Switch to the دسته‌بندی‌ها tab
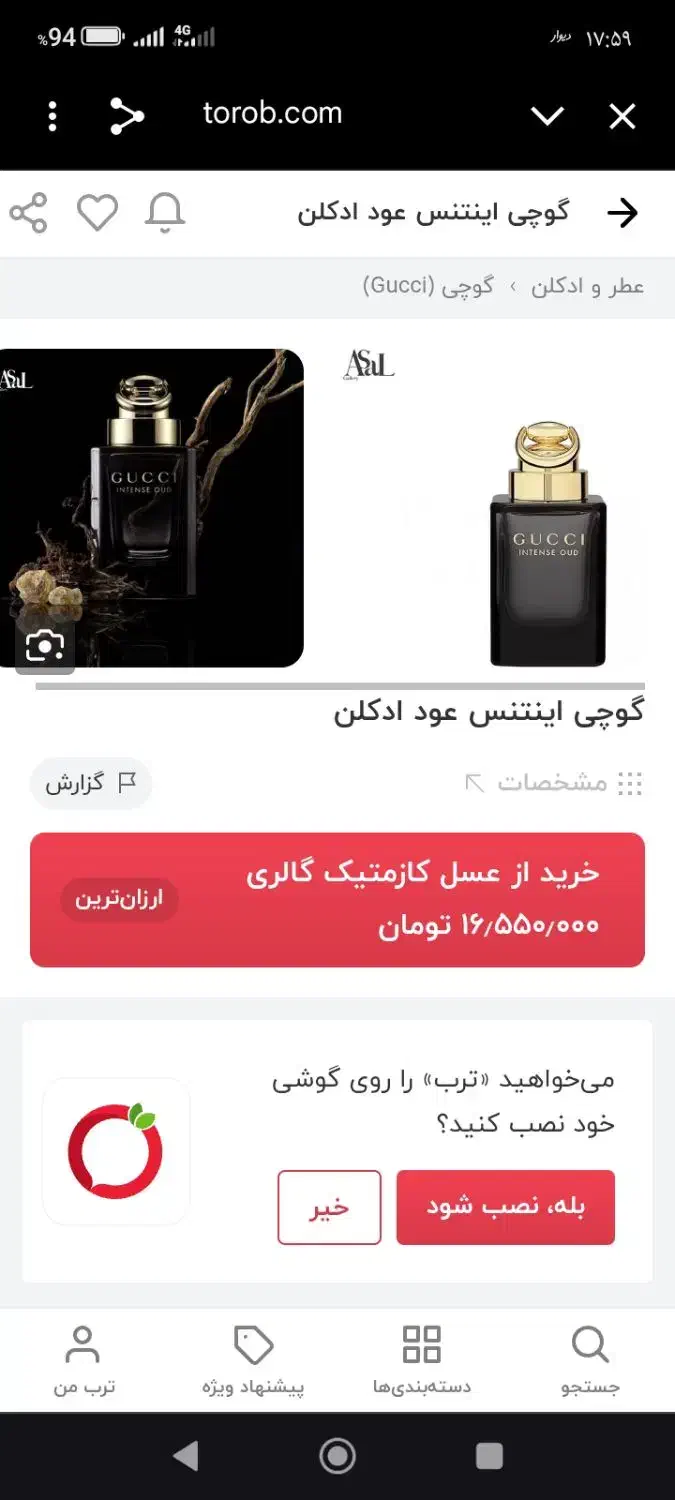Image resolution: width=675 pixels, height=1500 pixels. (421, 1359)
